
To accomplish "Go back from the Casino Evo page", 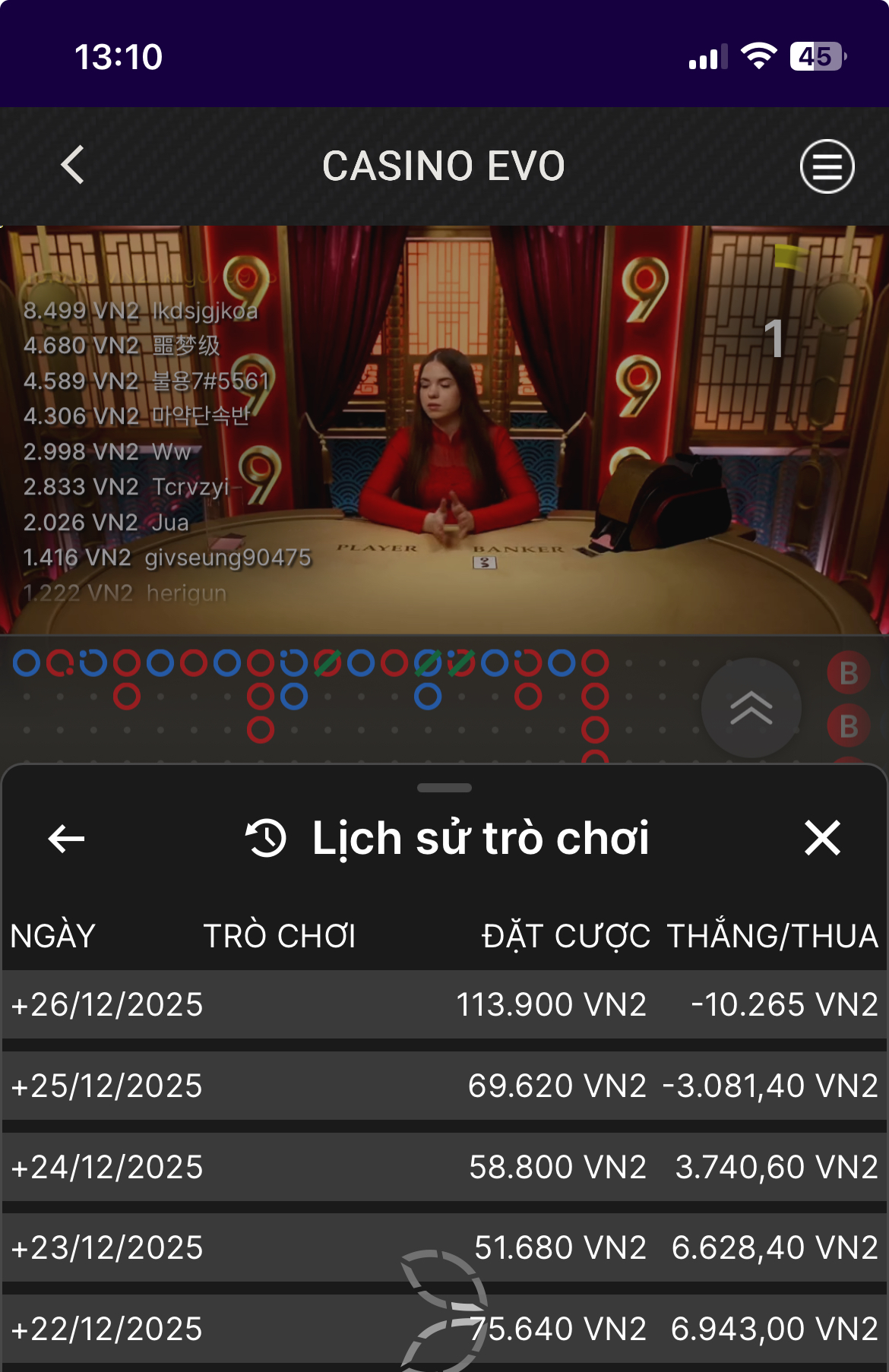I will tap(73, 165).
